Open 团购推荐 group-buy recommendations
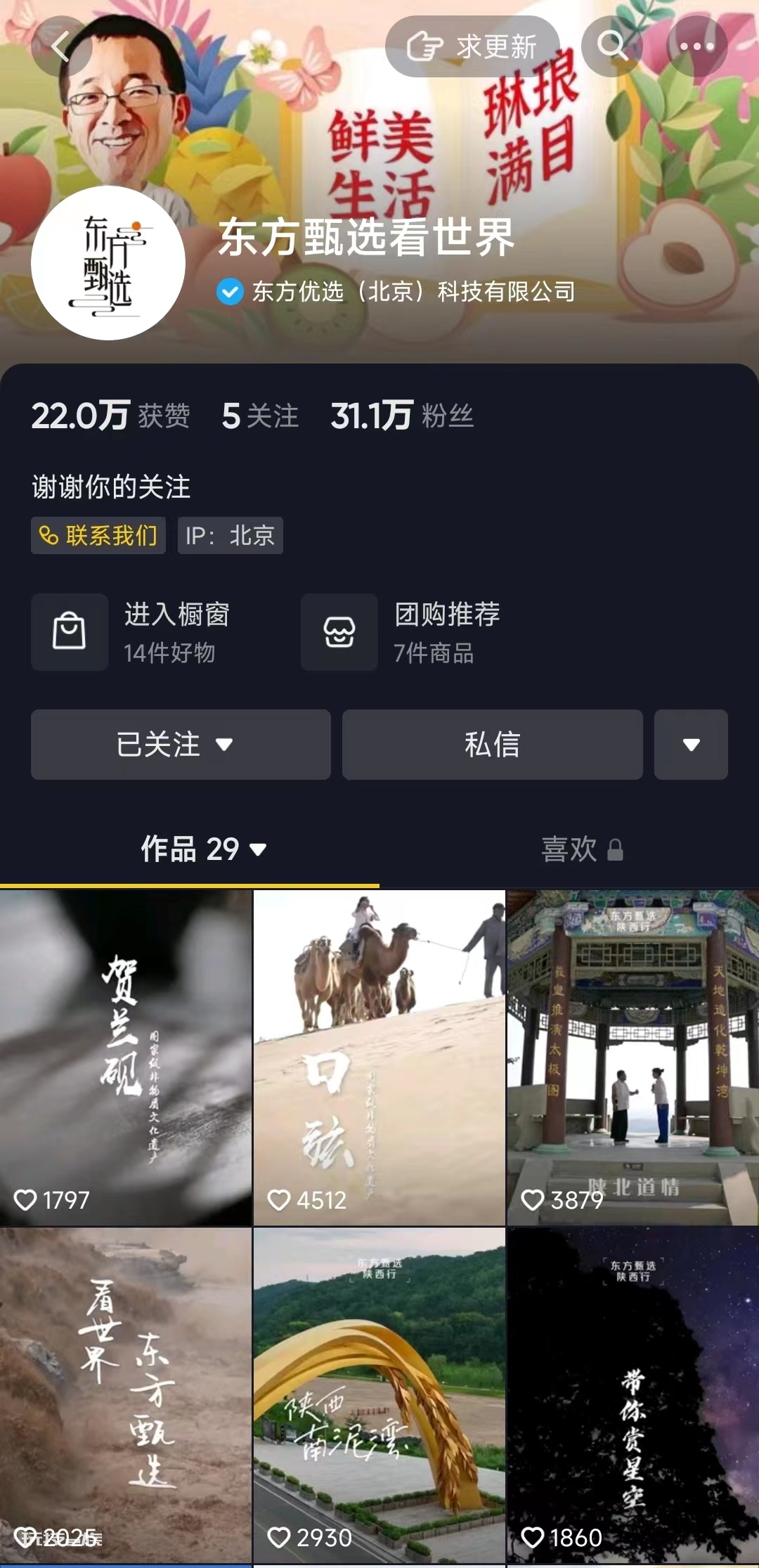This screenshot has width=759, height=1568. [x=401, y=632]
